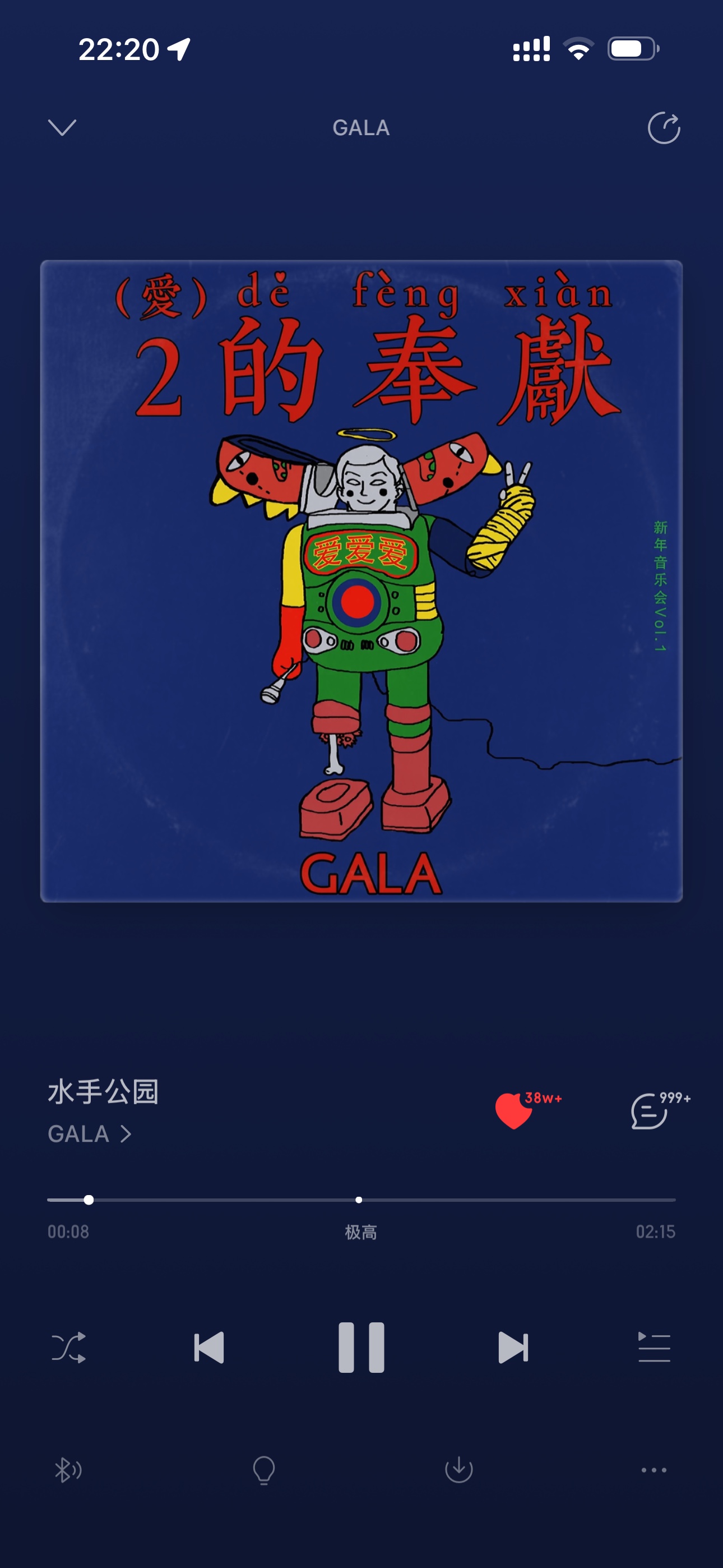The width and height of the screenshot is (723, 1568).
Task: Open the GALA album cover artwork
Action: pos(361,582)
